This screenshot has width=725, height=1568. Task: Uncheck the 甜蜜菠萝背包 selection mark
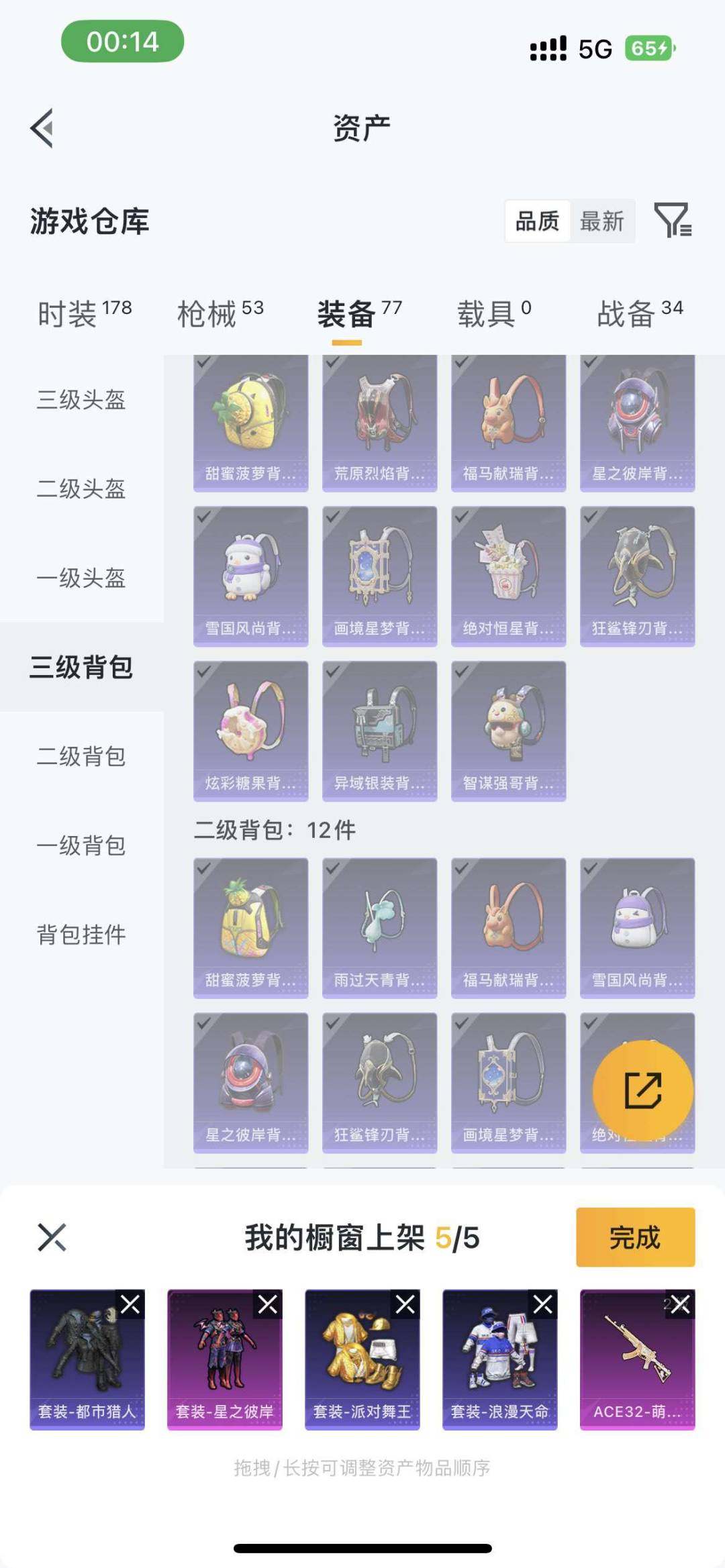coord(205,363)
